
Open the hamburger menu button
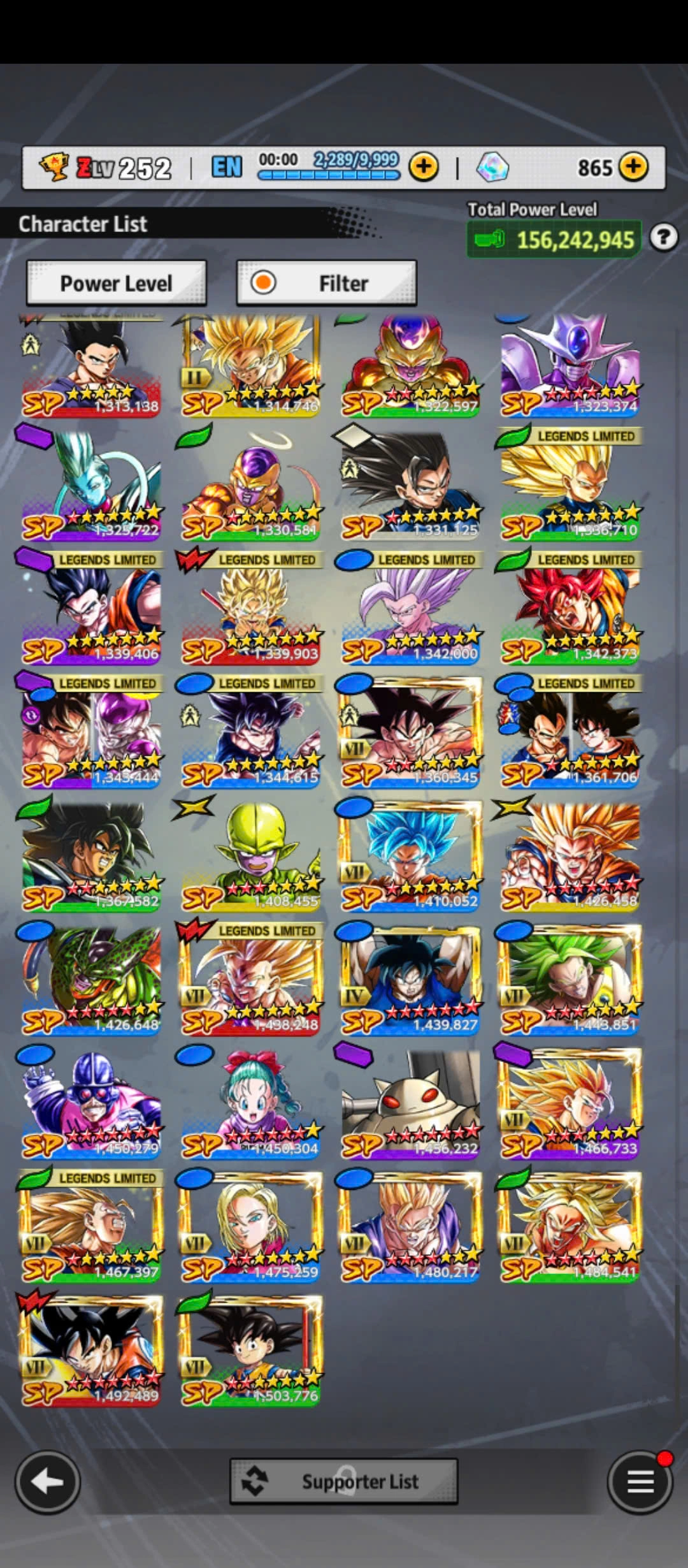[640, 1481]
